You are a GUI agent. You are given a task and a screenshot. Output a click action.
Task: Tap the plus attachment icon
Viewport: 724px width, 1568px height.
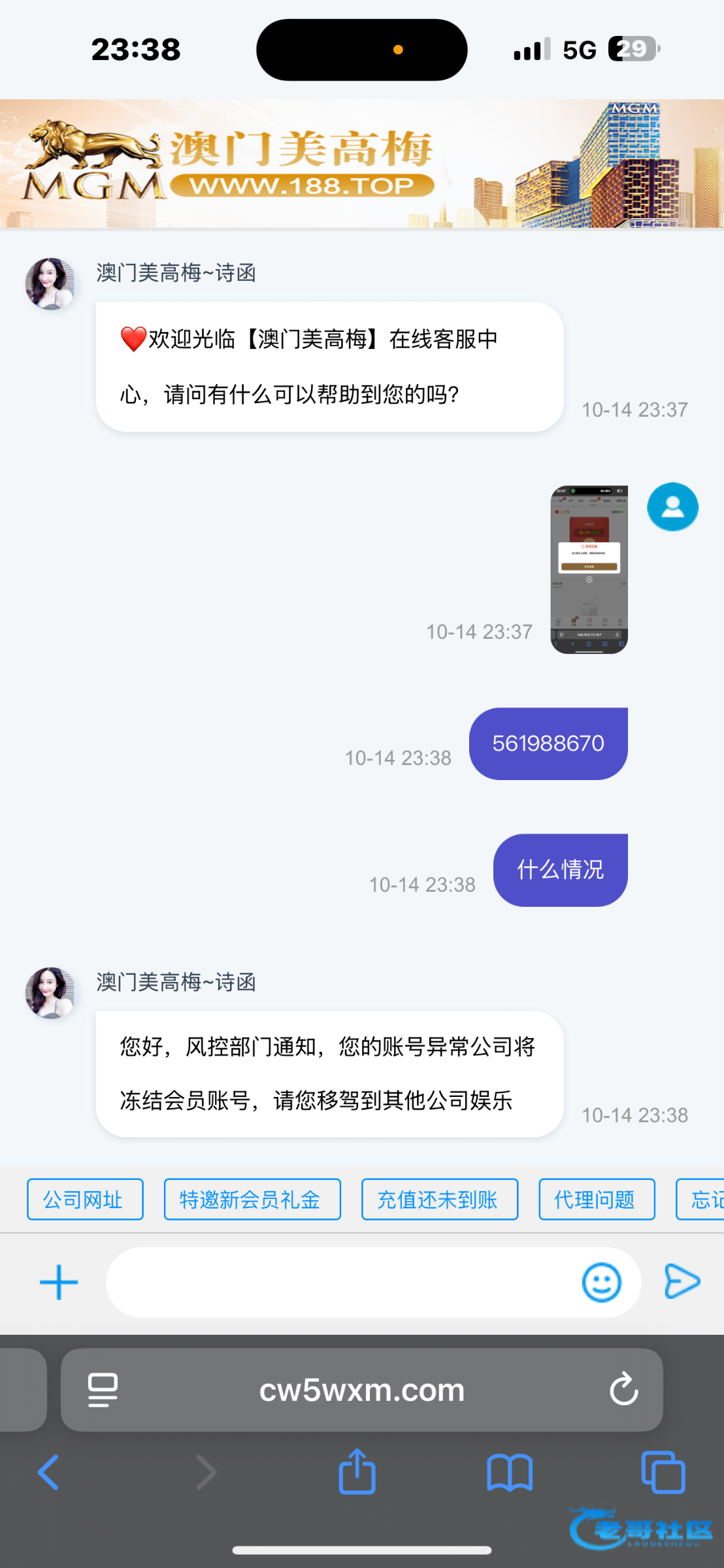pyautogui.click(x=59, y=1282)
